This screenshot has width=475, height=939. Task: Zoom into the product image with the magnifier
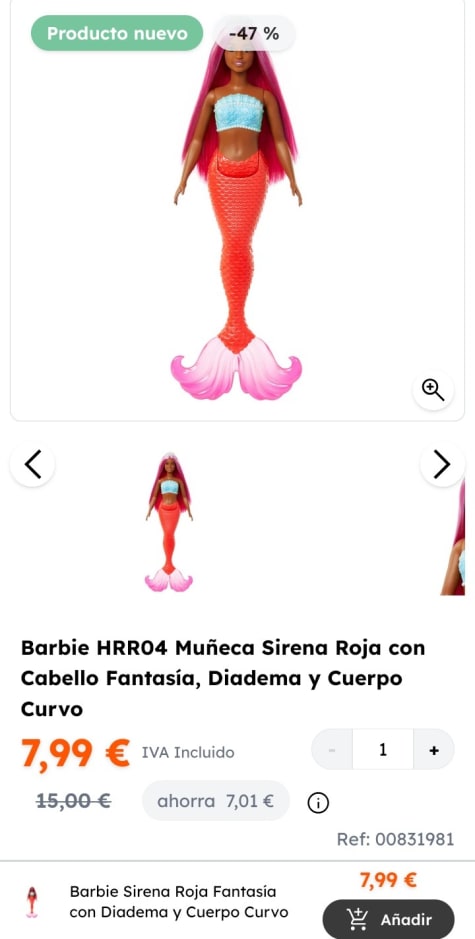pos(432,390)
